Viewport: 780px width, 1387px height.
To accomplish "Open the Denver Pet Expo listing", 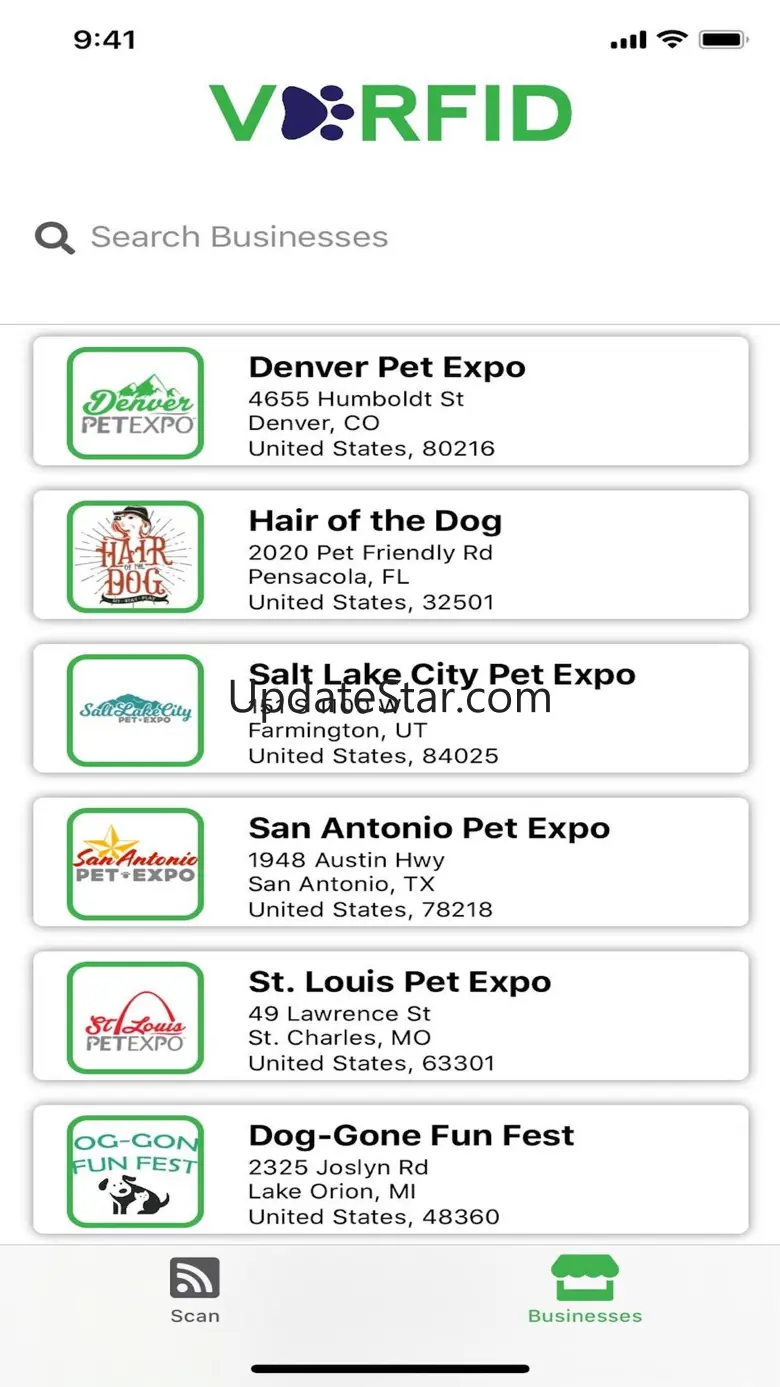I will (x=390, y=401).
